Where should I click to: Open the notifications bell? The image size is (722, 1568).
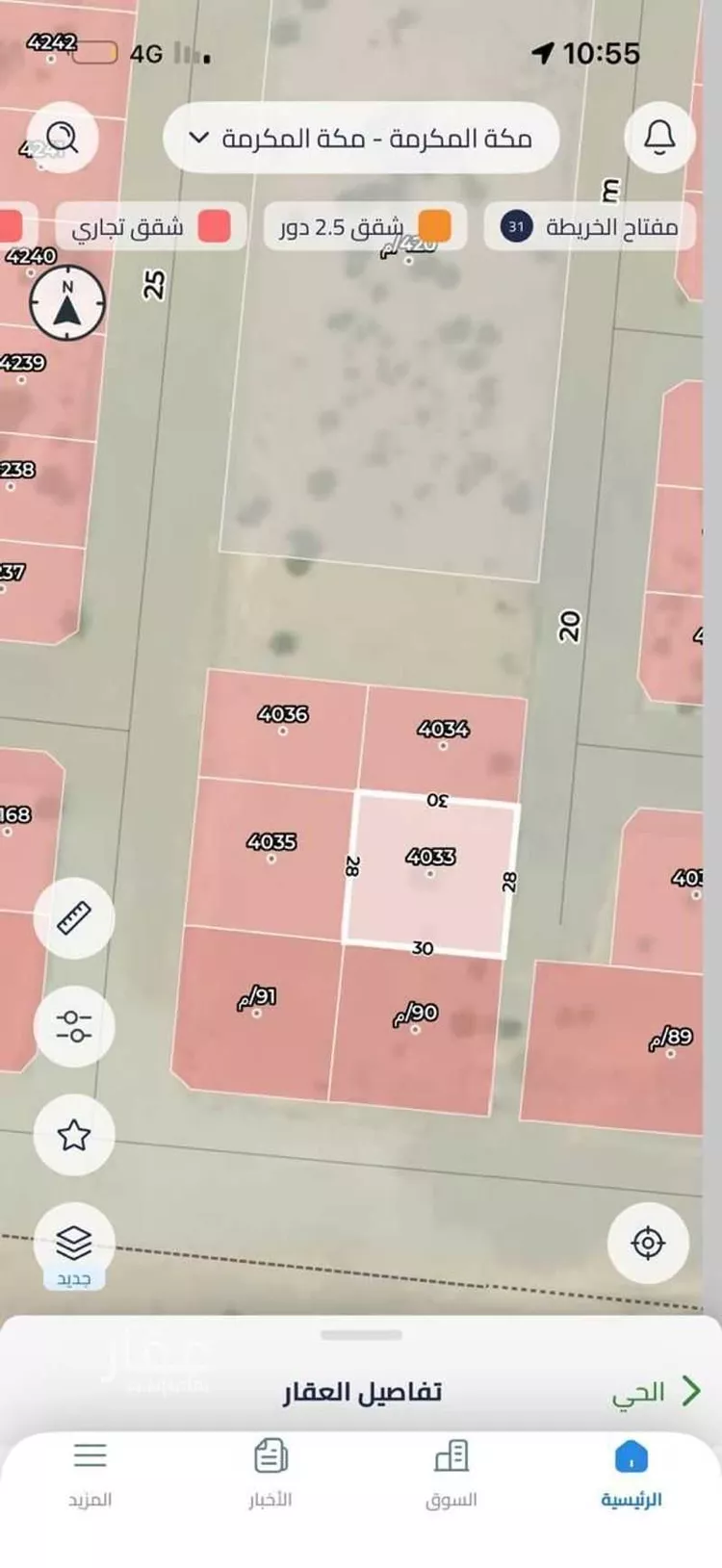[659, 139]
